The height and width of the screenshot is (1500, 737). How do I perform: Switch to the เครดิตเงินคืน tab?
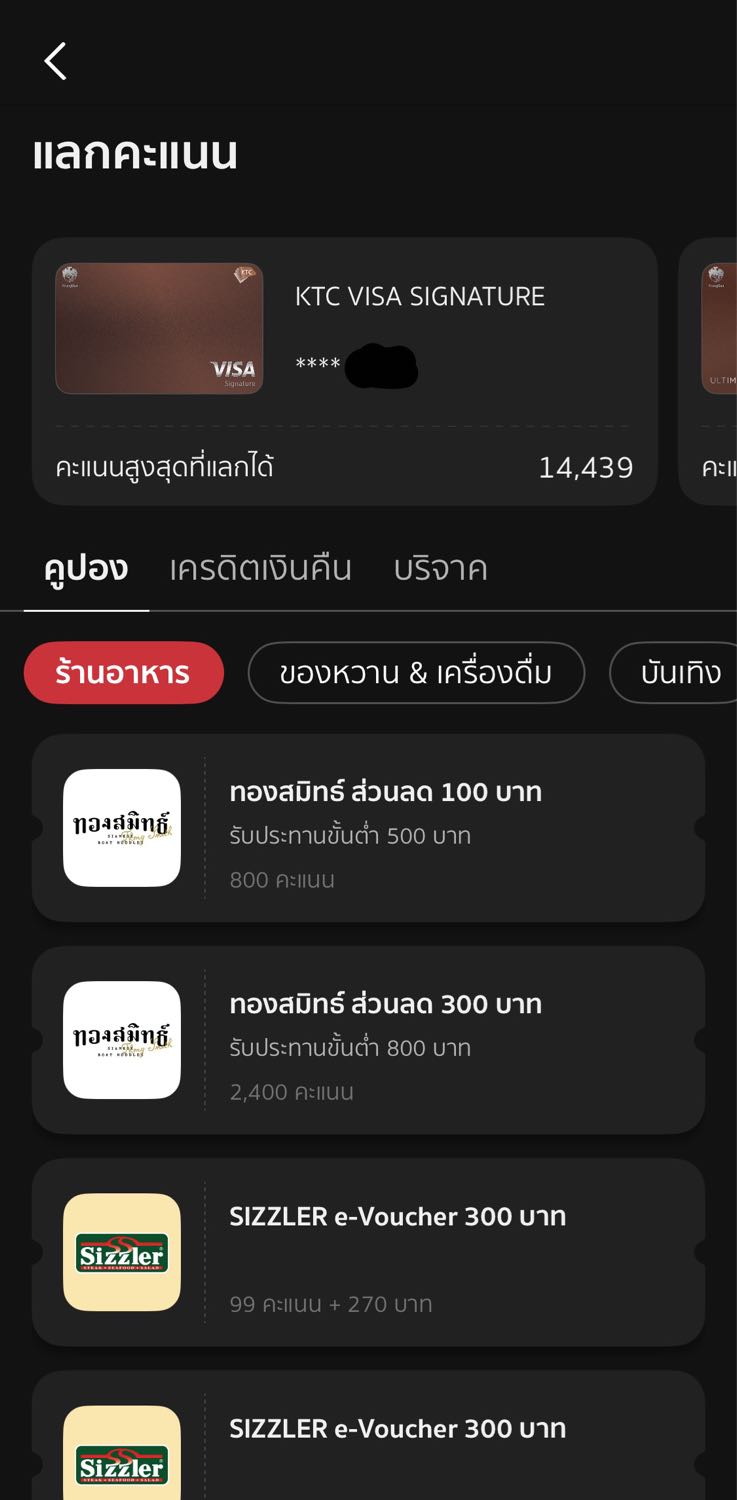261,569
